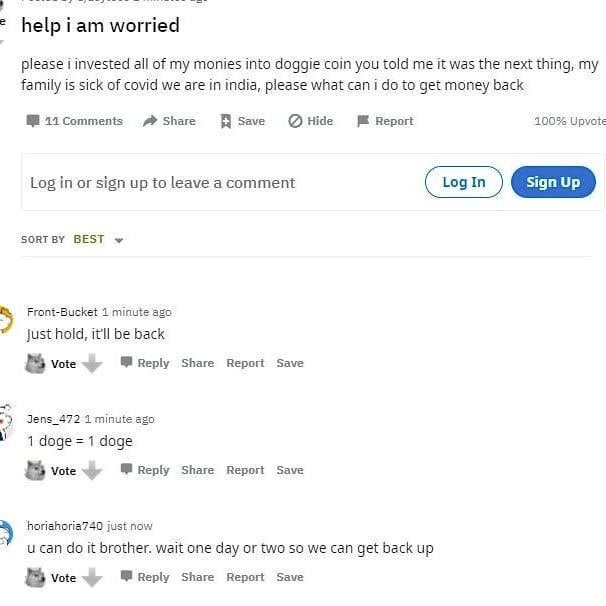The width and height of the screenshot is (606, 606).
Task: Tap the Log In button
Action: [x=463, y=182]
